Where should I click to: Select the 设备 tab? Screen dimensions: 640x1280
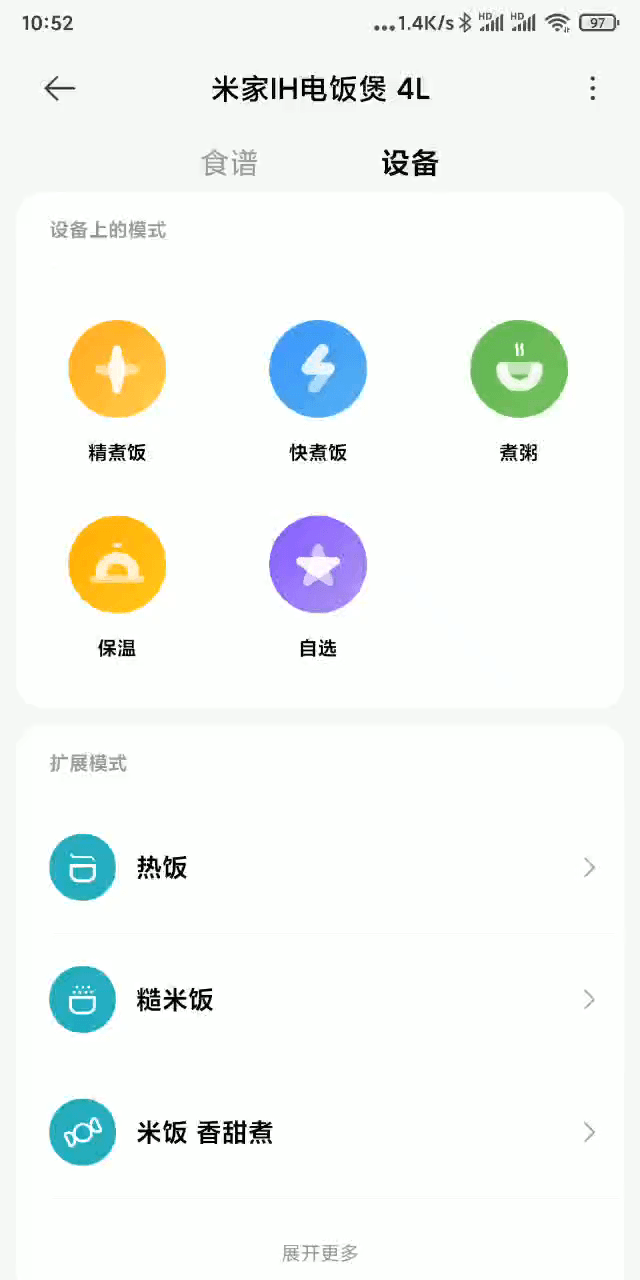[x=410, y=163]
